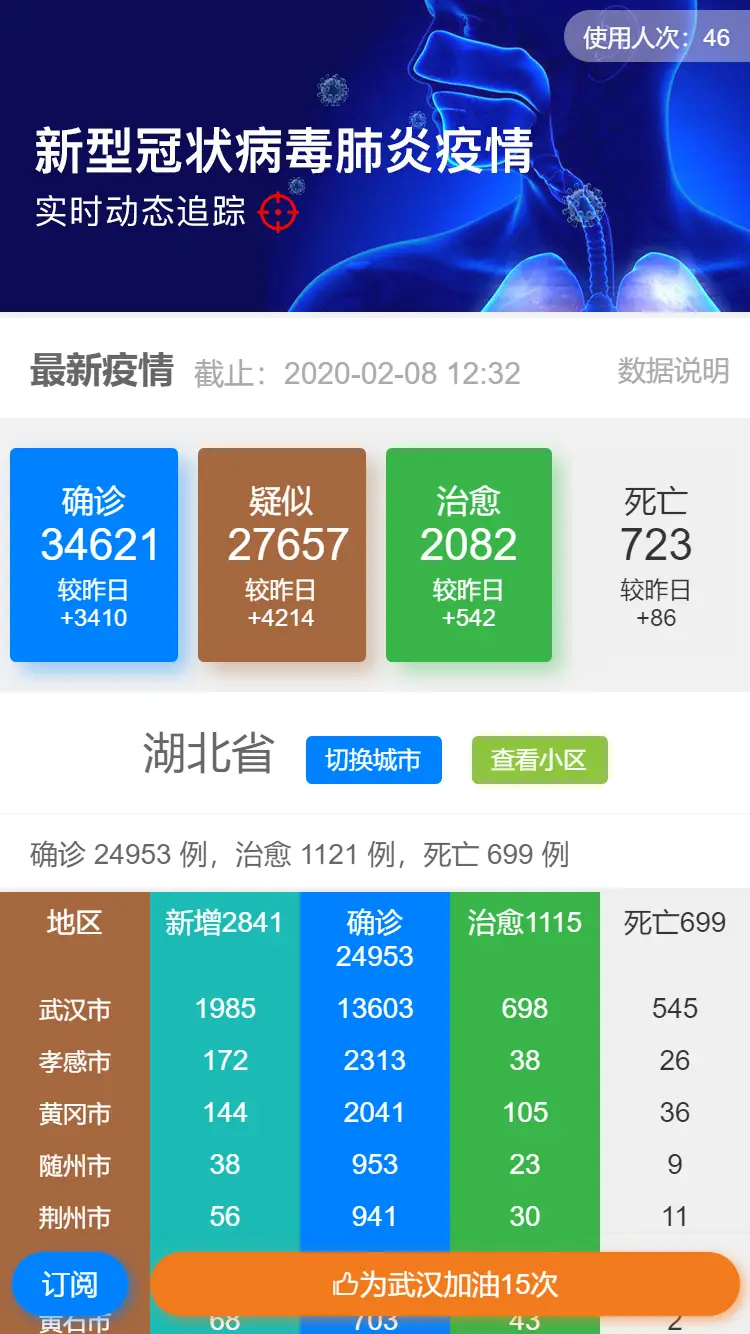Subscribe with the 订阅 button

(70, 1284)
